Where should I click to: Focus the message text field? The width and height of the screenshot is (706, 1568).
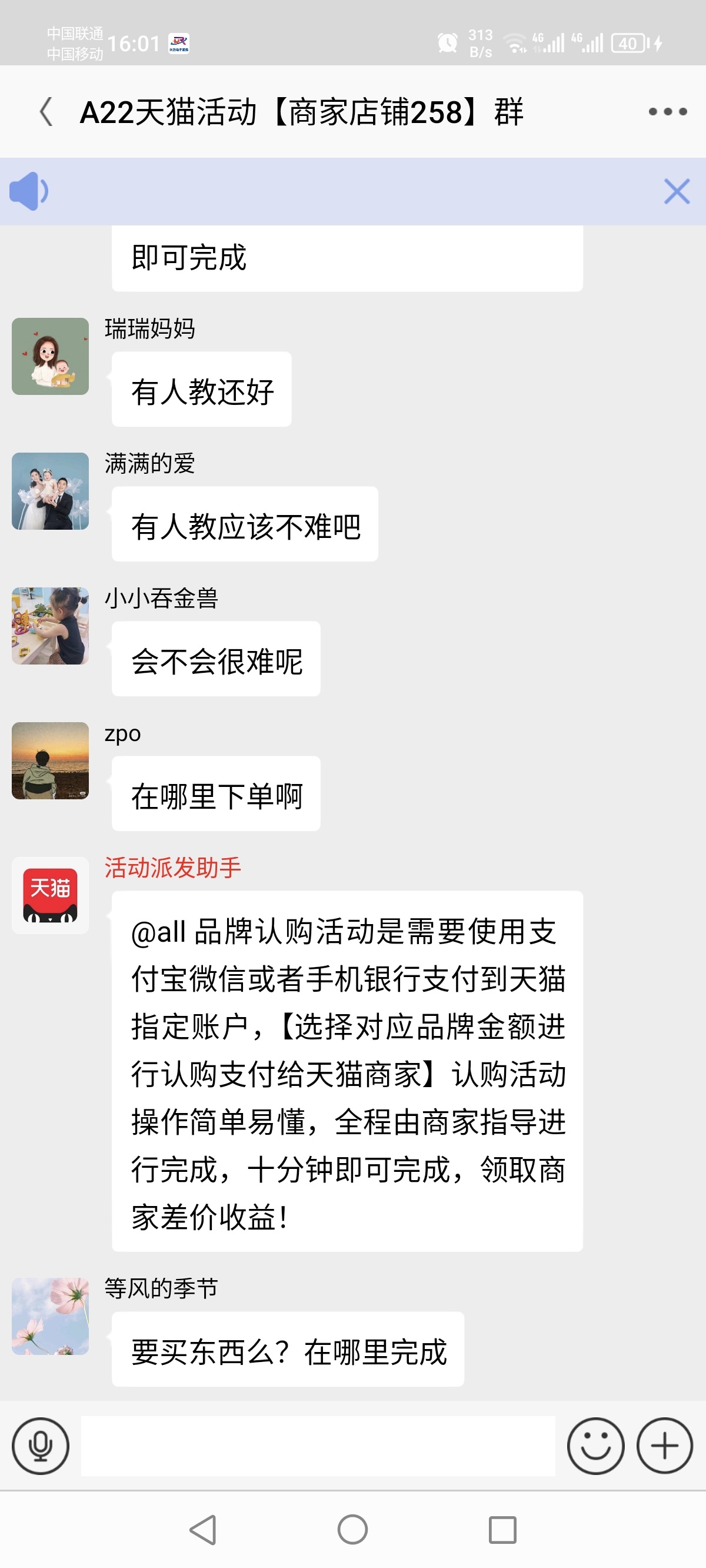tap(318, 1446)
